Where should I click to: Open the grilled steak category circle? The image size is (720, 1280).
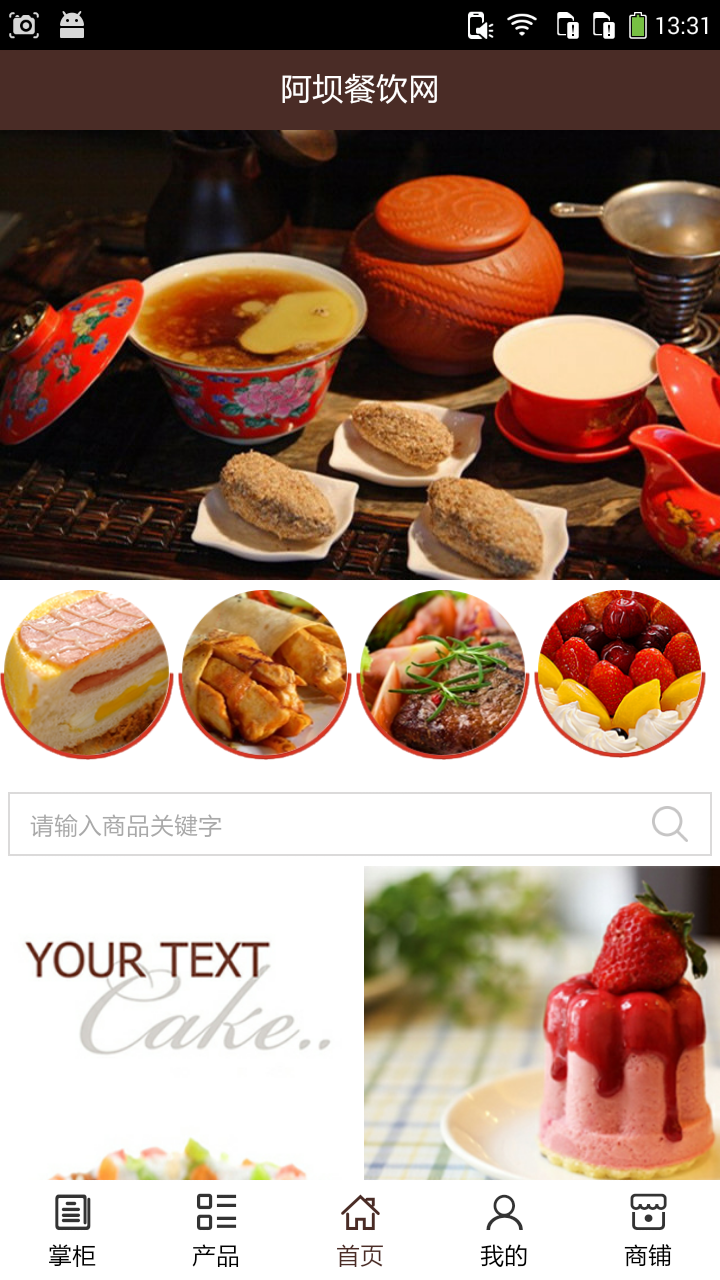[443, 673]
